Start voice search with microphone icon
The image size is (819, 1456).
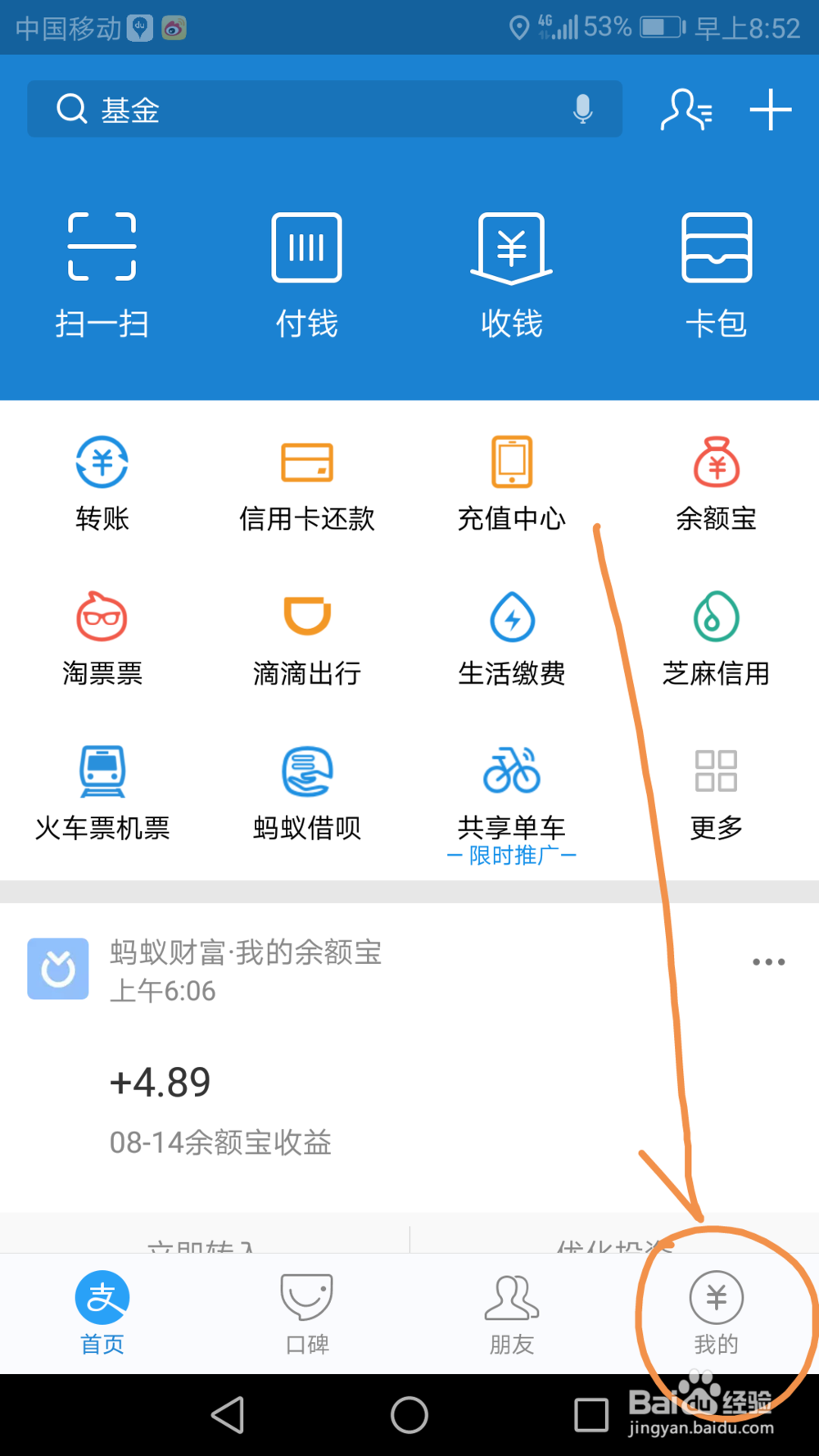tap(582, 109)
